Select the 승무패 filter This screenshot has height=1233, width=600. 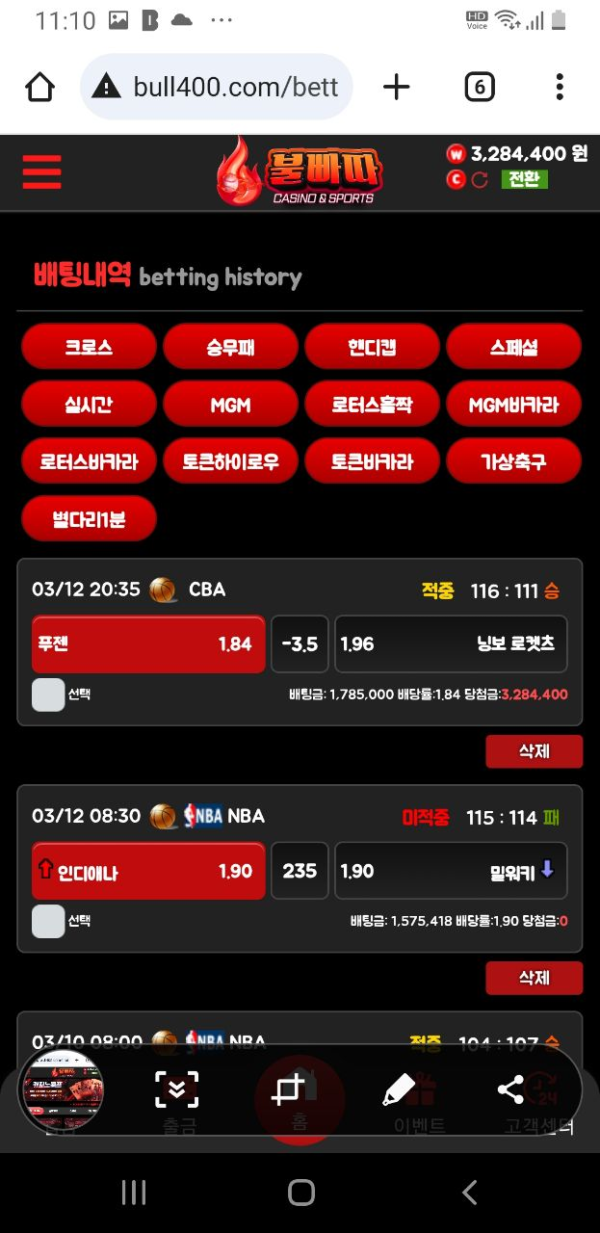(x=230, y=348)
